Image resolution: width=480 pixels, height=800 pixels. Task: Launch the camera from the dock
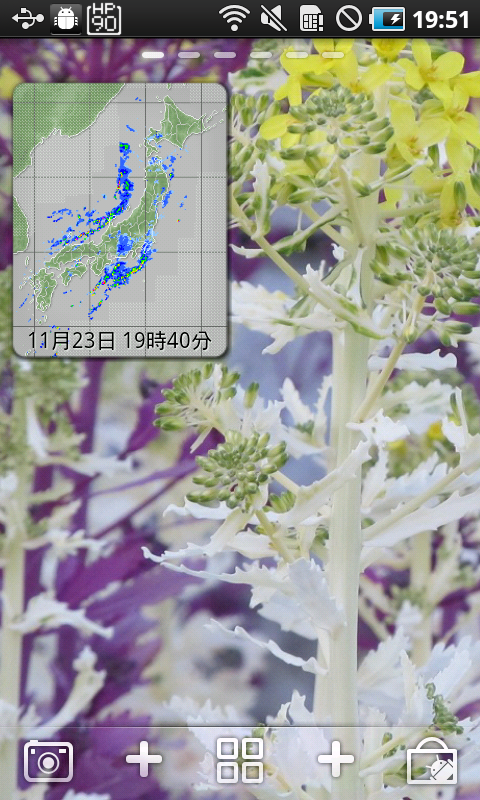tap(48, 761)
